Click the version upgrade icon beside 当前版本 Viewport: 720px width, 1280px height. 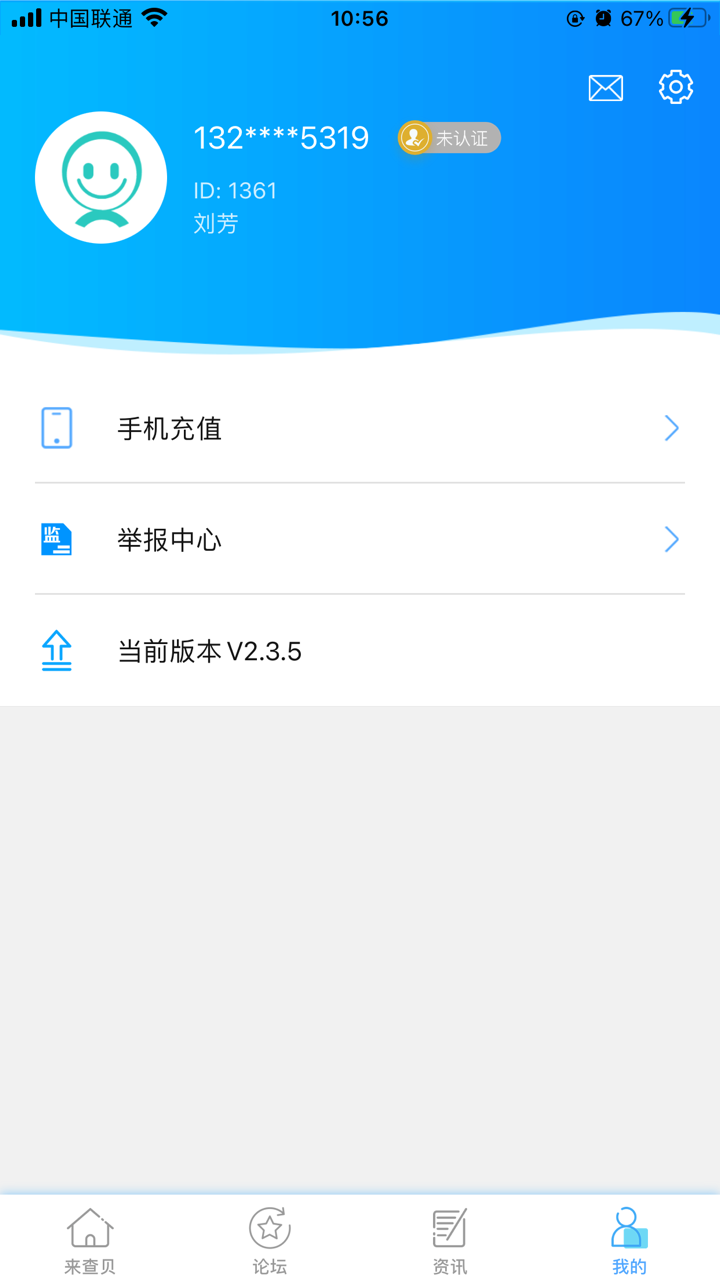(x=57, y=650)
